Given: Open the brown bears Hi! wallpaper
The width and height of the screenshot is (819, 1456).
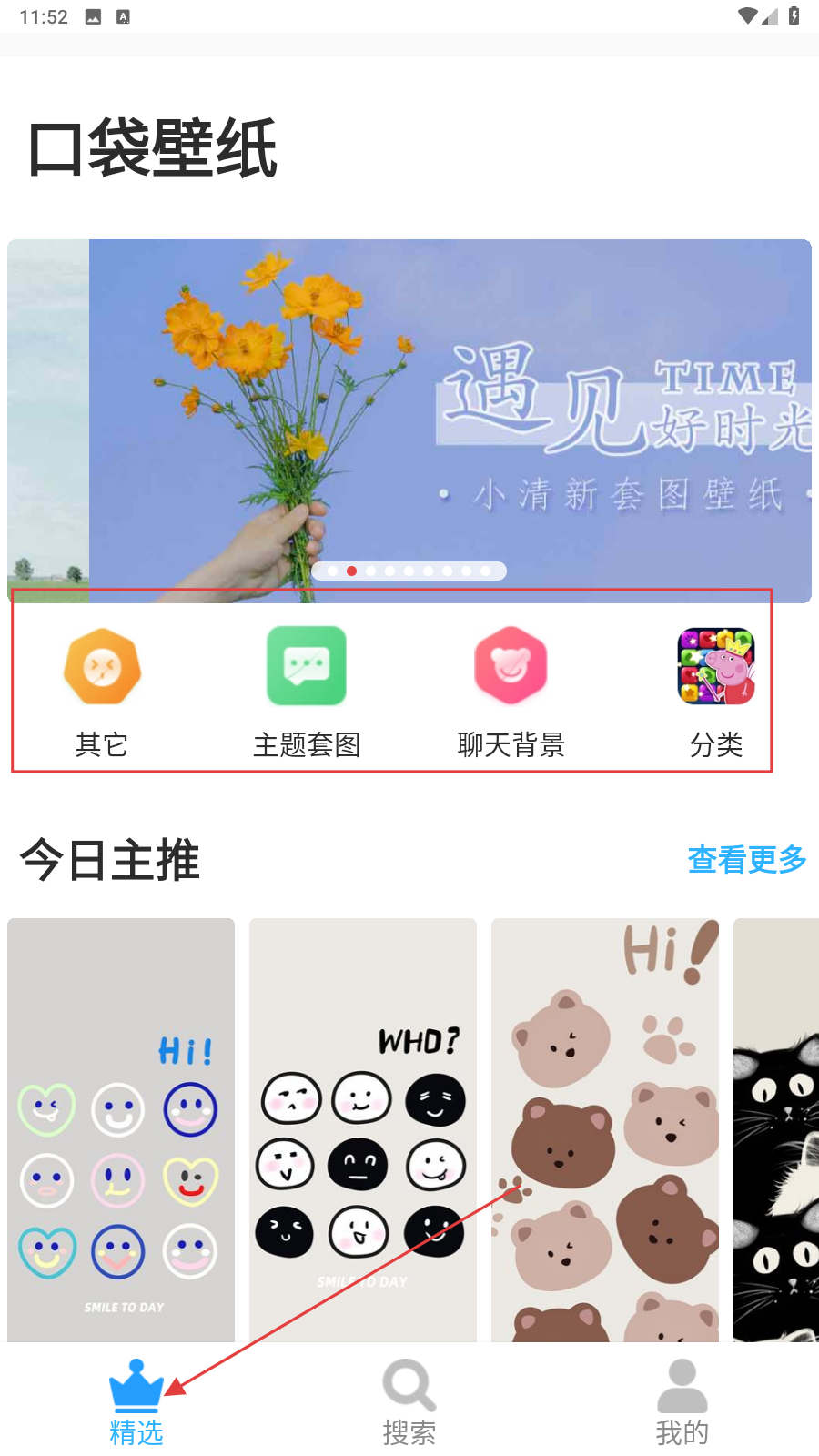Looking at the screenshot, I should pyautogui.click(x=605, y=1129).
